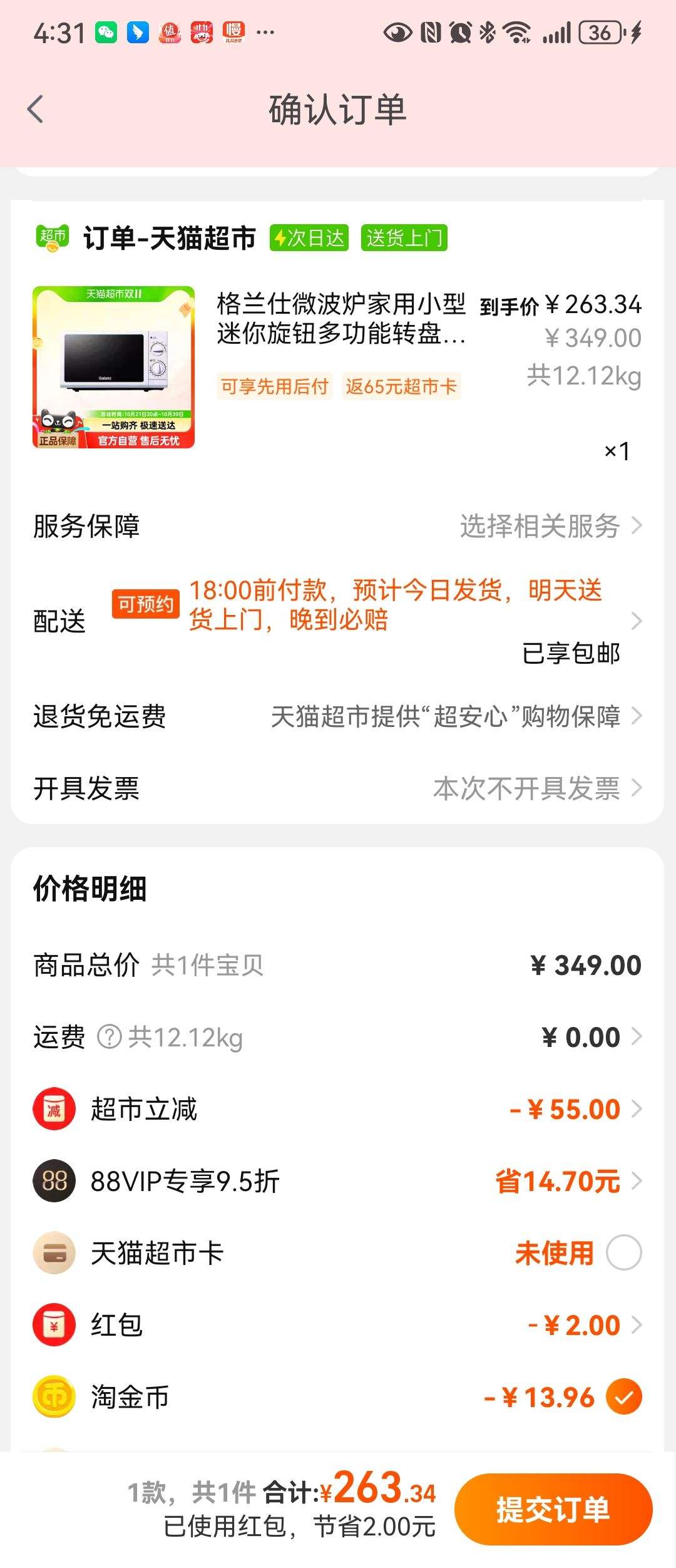Enable the 天猫超市卡 payment option
676x1568 pixels.
coord(623,1253)
